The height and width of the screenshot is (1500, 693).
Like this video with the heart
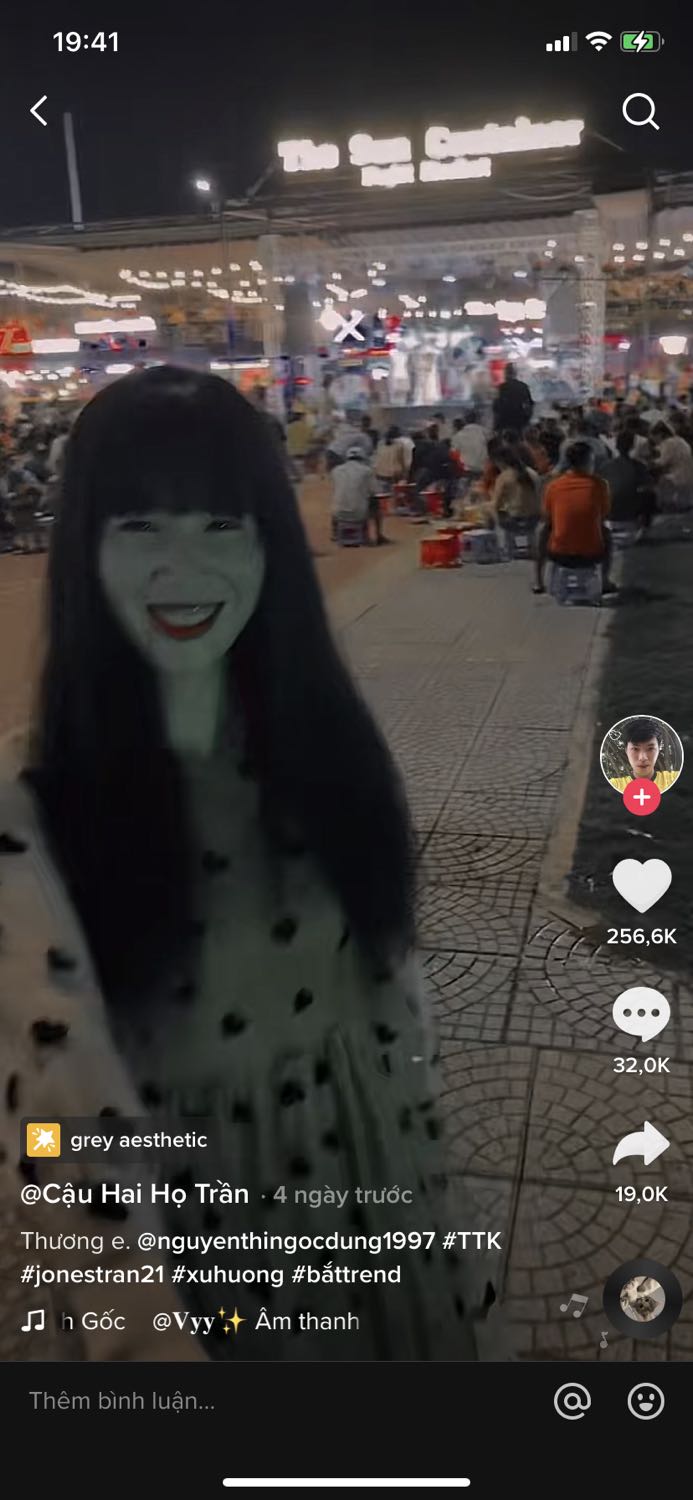[x=641, y=886]
